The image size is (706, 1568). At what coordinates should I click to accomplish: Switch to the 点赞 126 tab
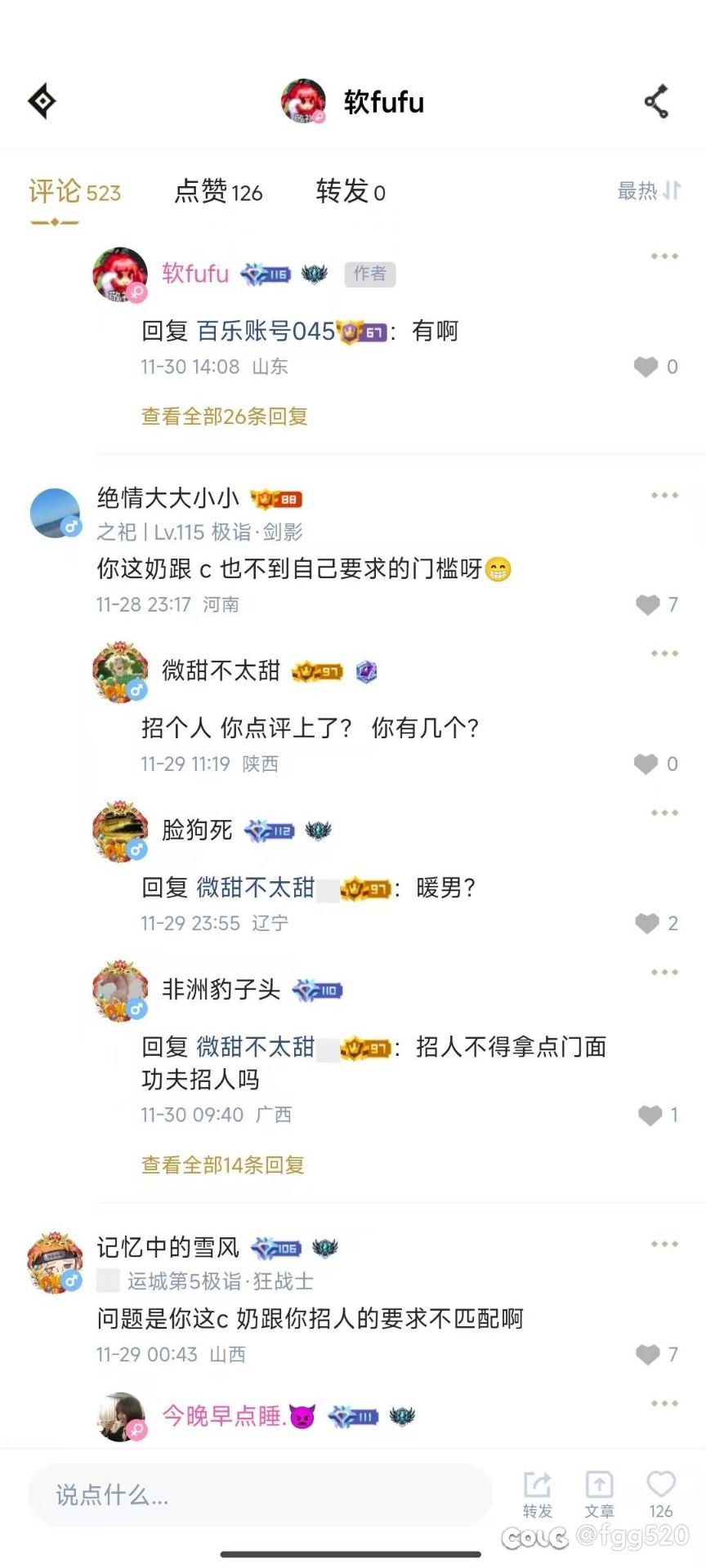pos(218,192)
